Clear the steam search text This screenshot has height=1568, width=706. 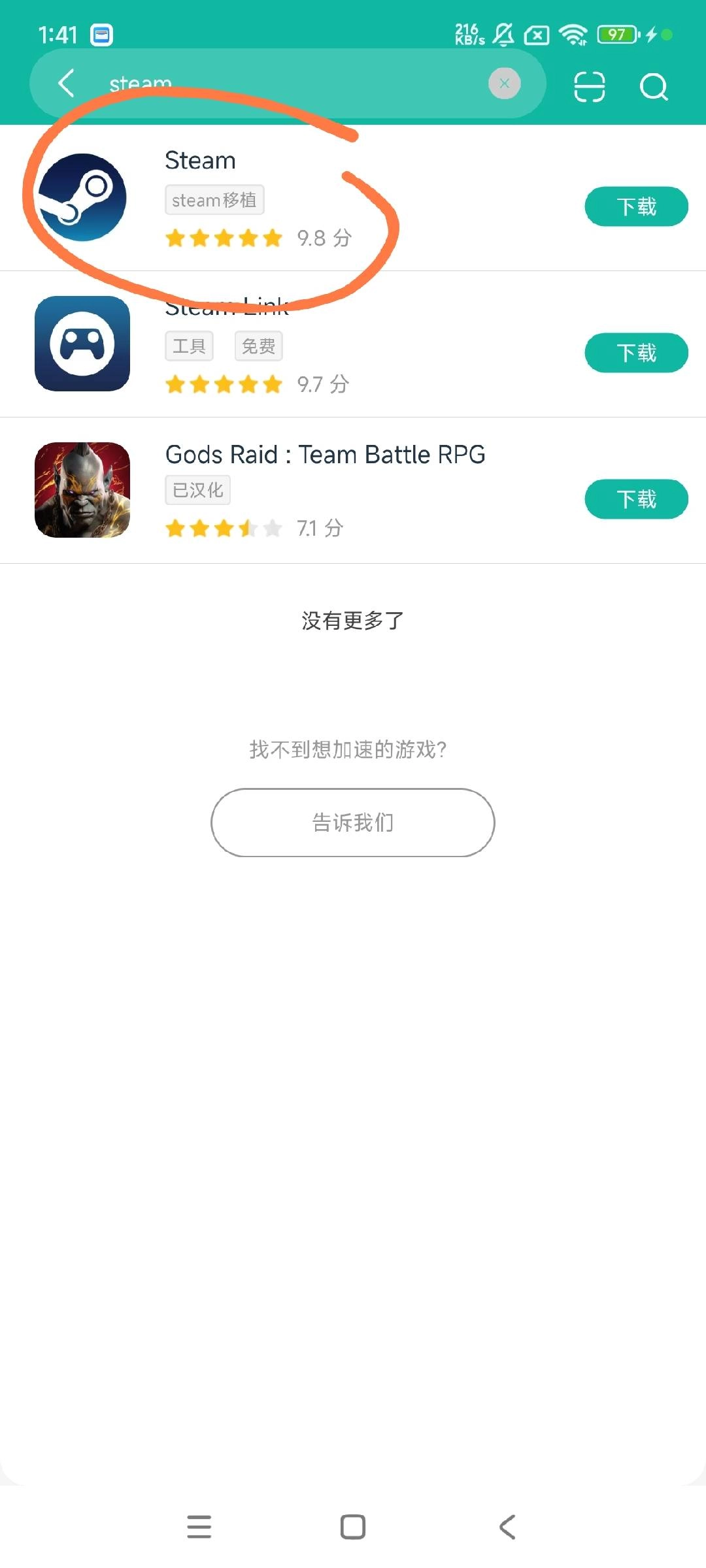pyautogui.click(x=504, y=84)
